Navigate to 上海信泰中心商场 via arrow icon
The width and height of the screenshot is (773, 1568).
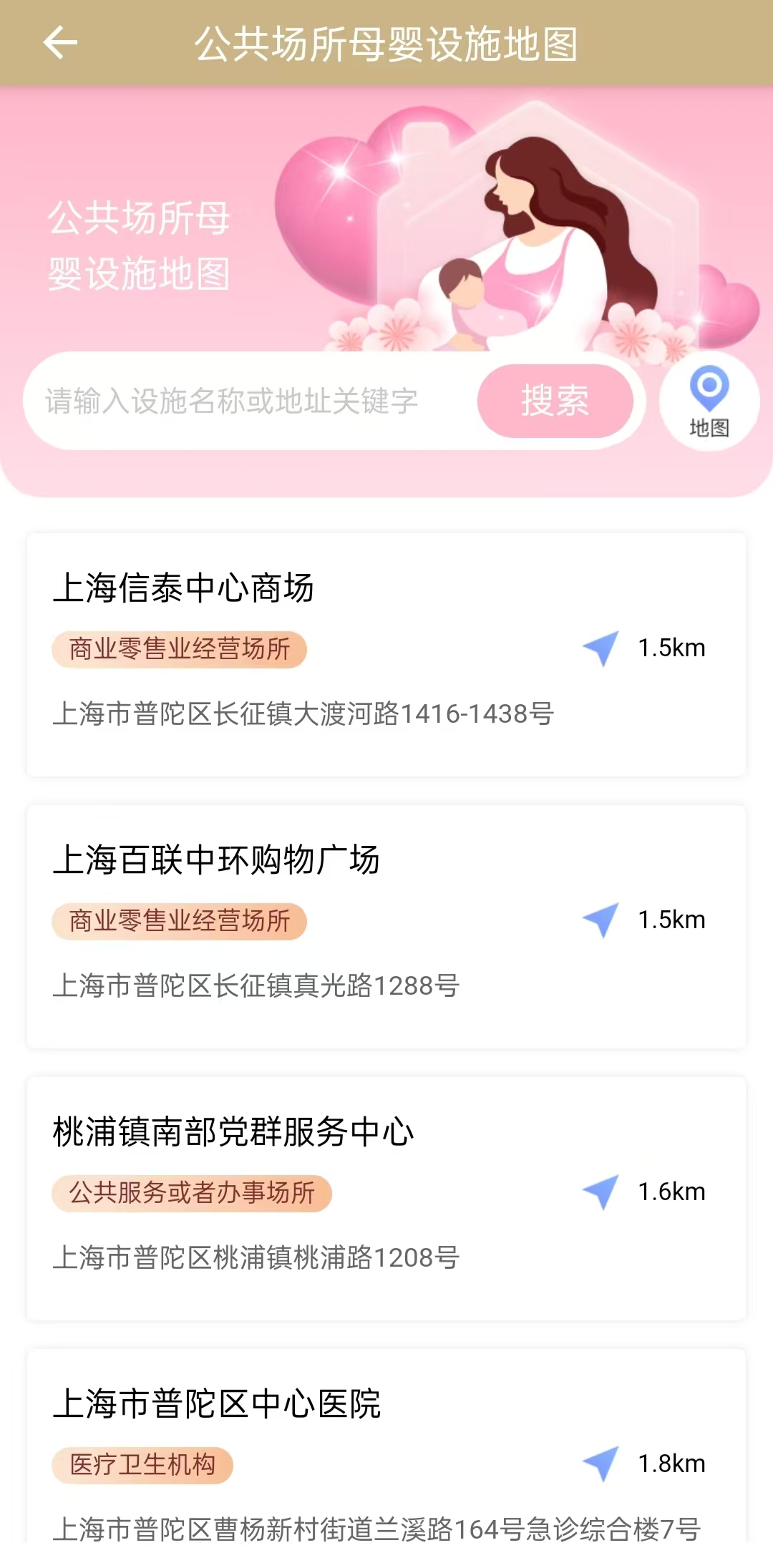pos(601,648)
